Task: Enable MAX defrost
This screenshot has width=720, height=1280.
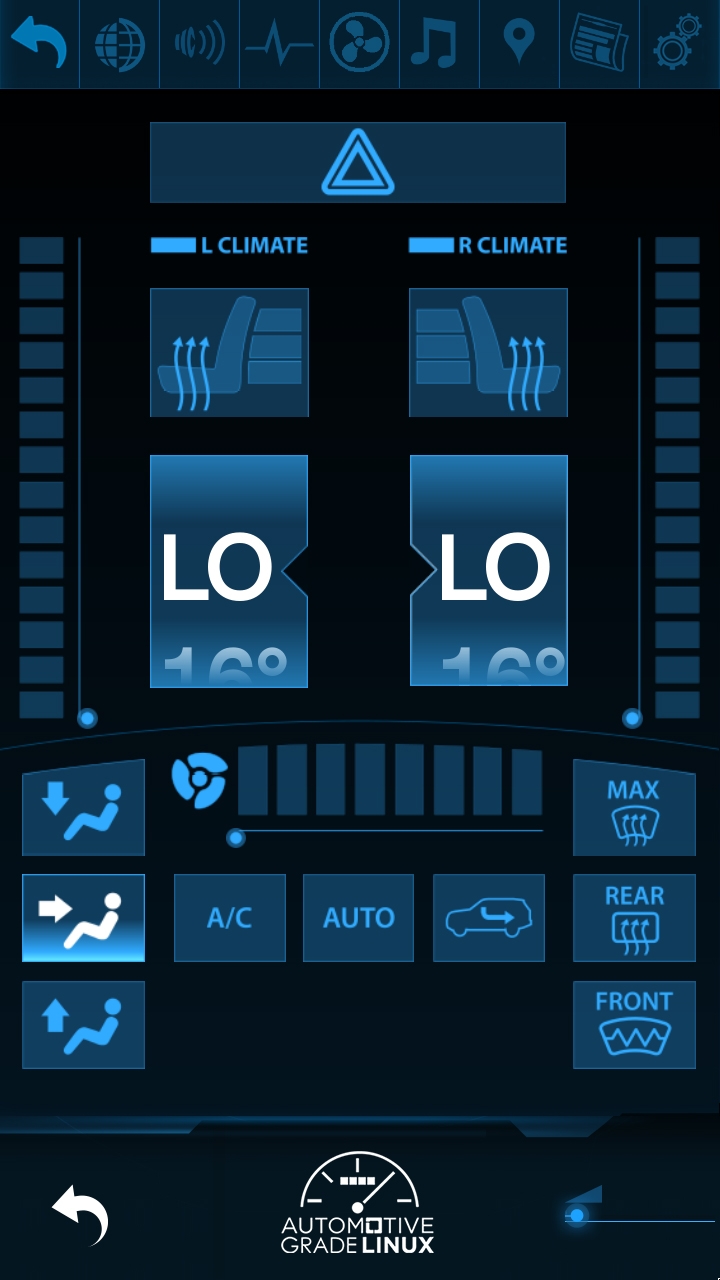Action: (634, 808)
